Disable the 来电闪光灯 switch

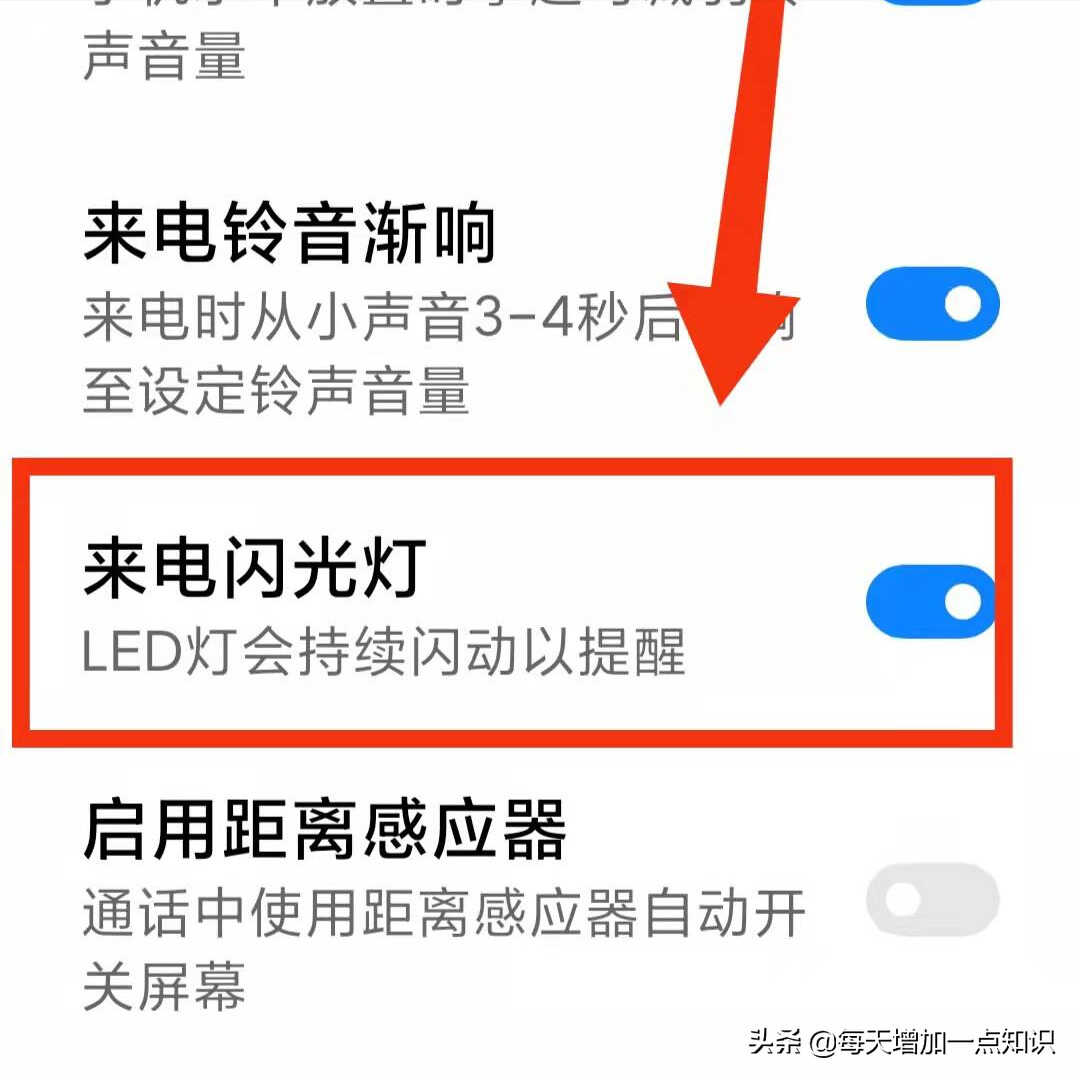pyautogui.click(x=930, y=602)
